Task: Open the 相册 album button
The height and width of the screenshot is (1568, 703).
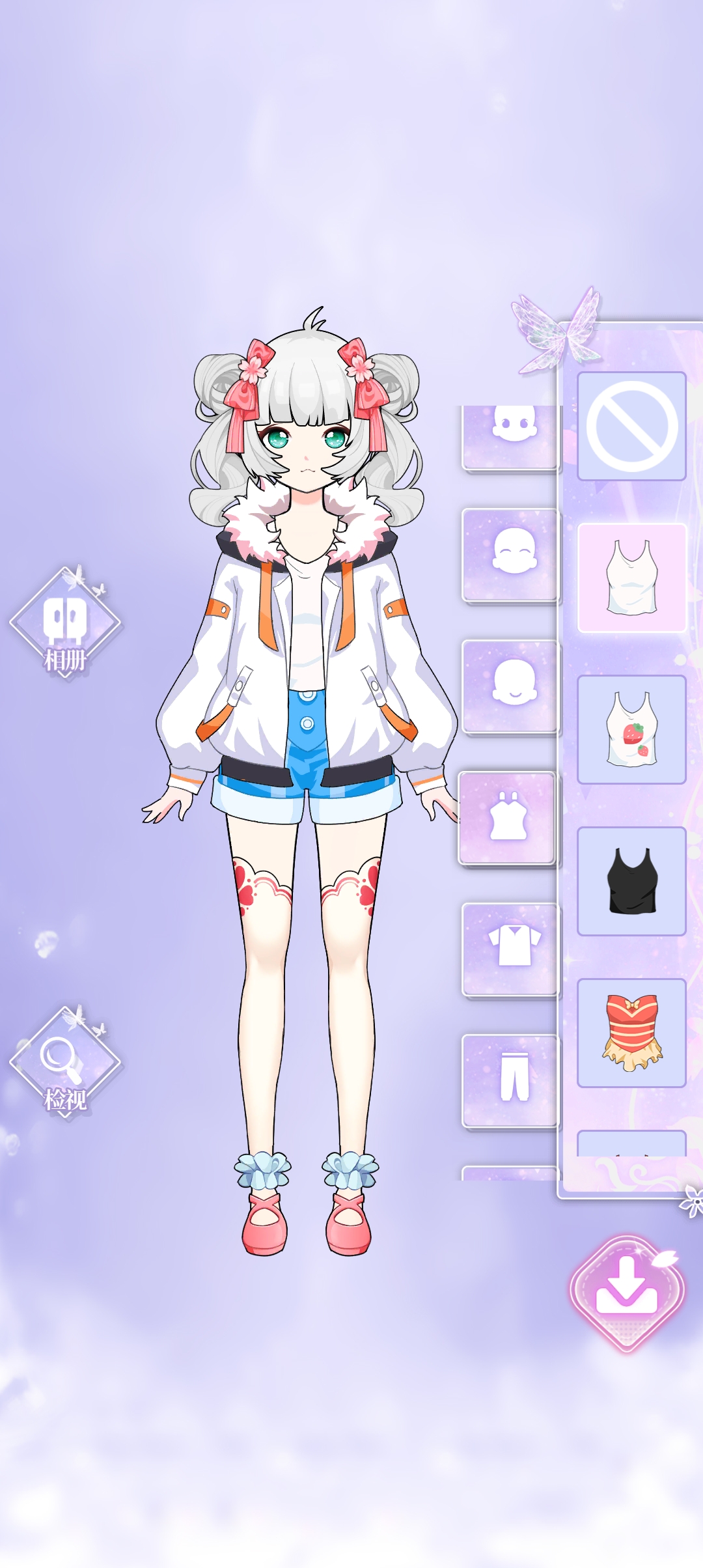Action: tap(65, 623)
